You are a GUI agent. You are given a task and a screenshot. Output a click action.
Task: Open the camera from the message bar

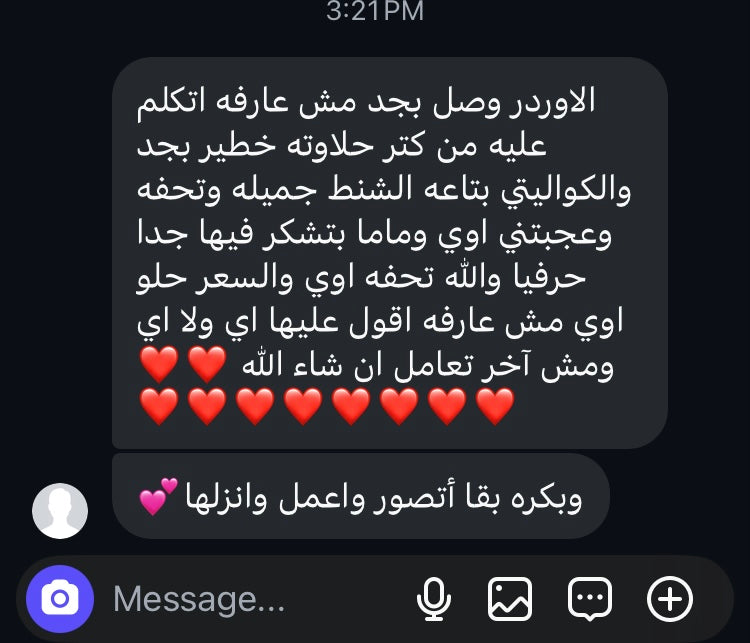pos(60,598)
